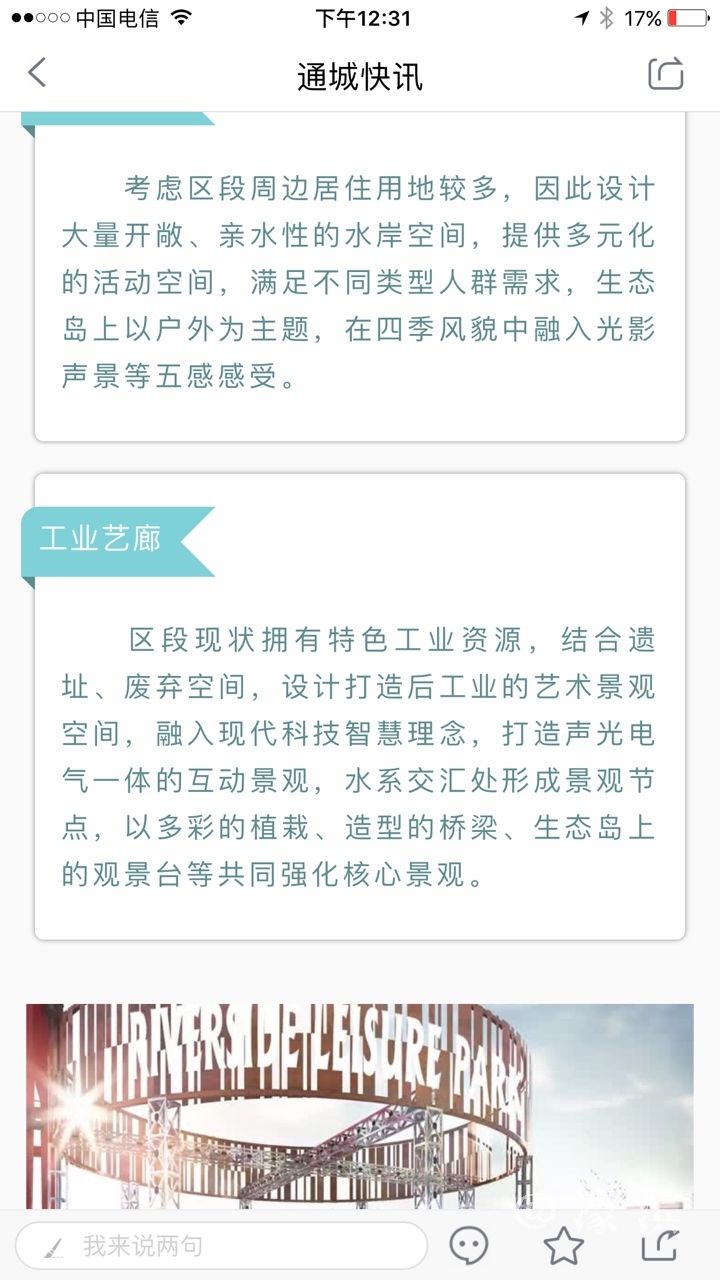The width and height of the screenshot is (720, 1280).
Task: Share the article from the top bar
Action: 665,74
